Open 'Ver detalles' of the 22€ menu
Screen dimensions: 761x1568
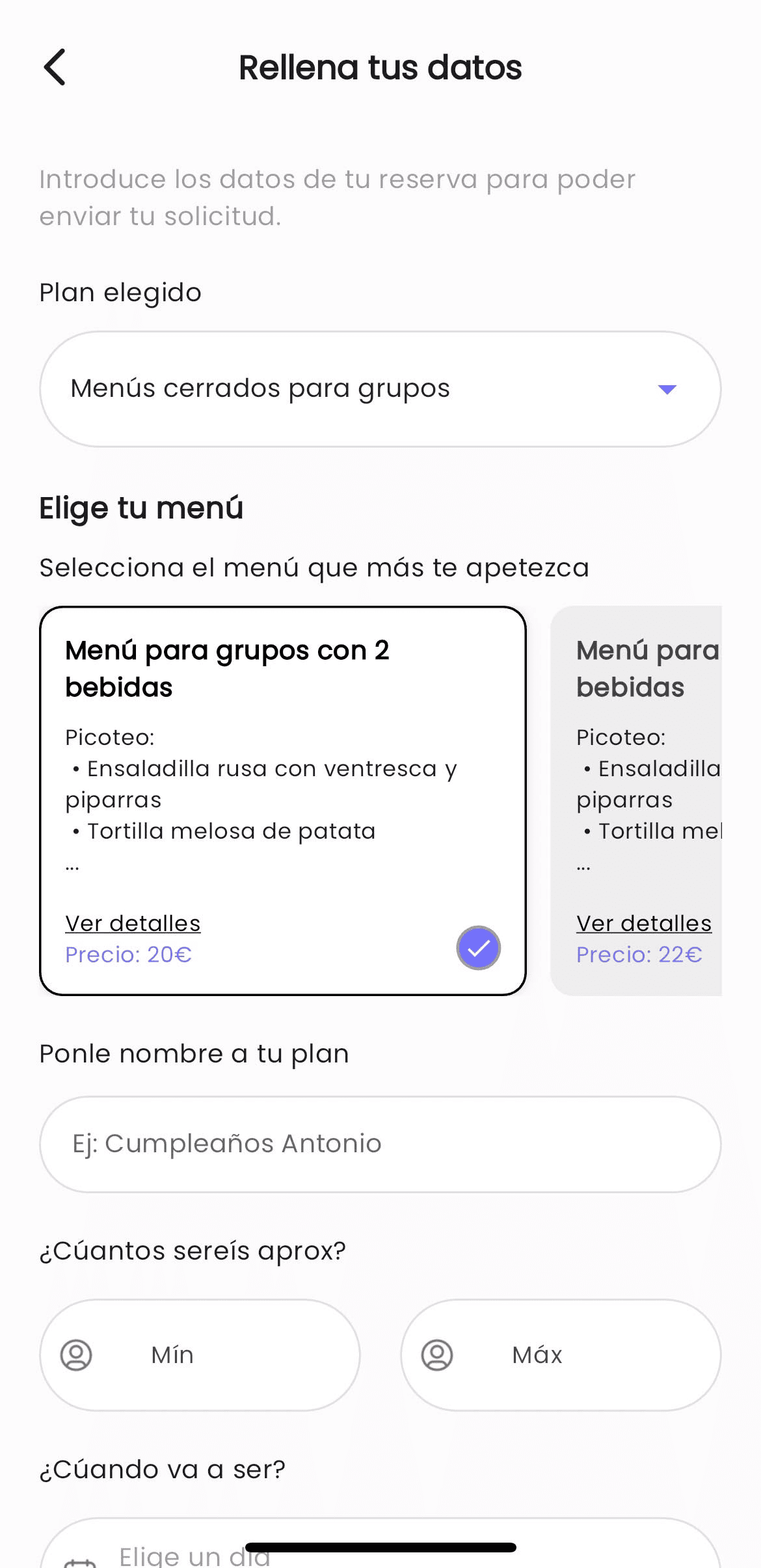pos(643,923)
